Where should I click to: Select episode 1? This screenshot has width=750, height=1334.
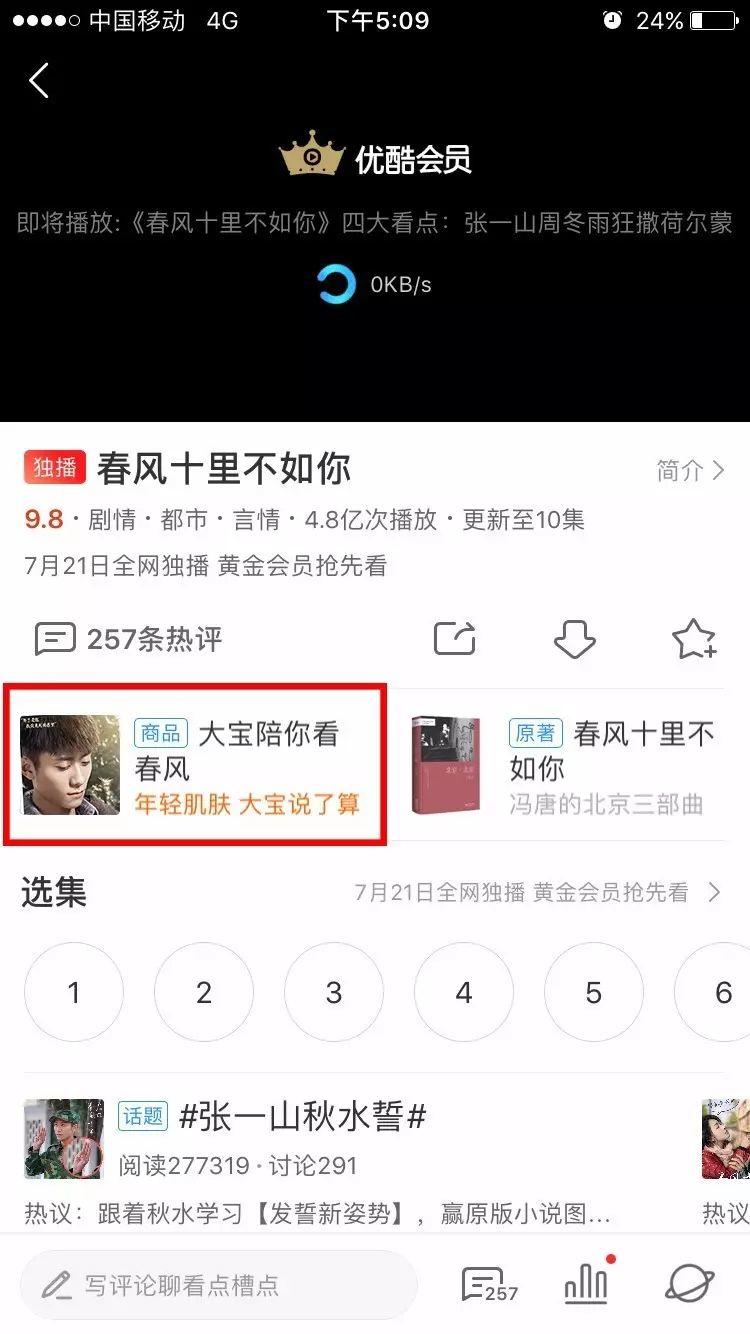(x=74, y=992)
